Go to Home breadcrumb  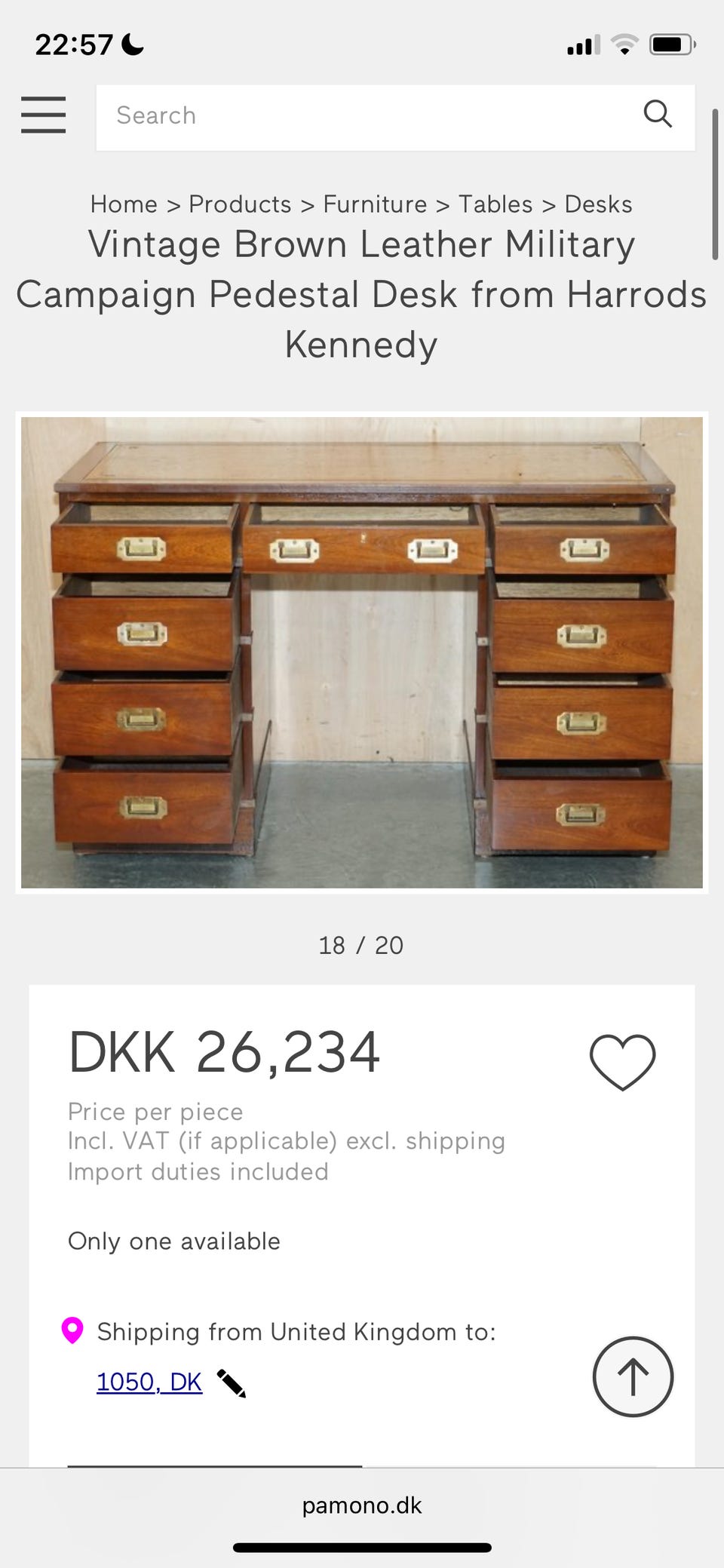point(124,204)
